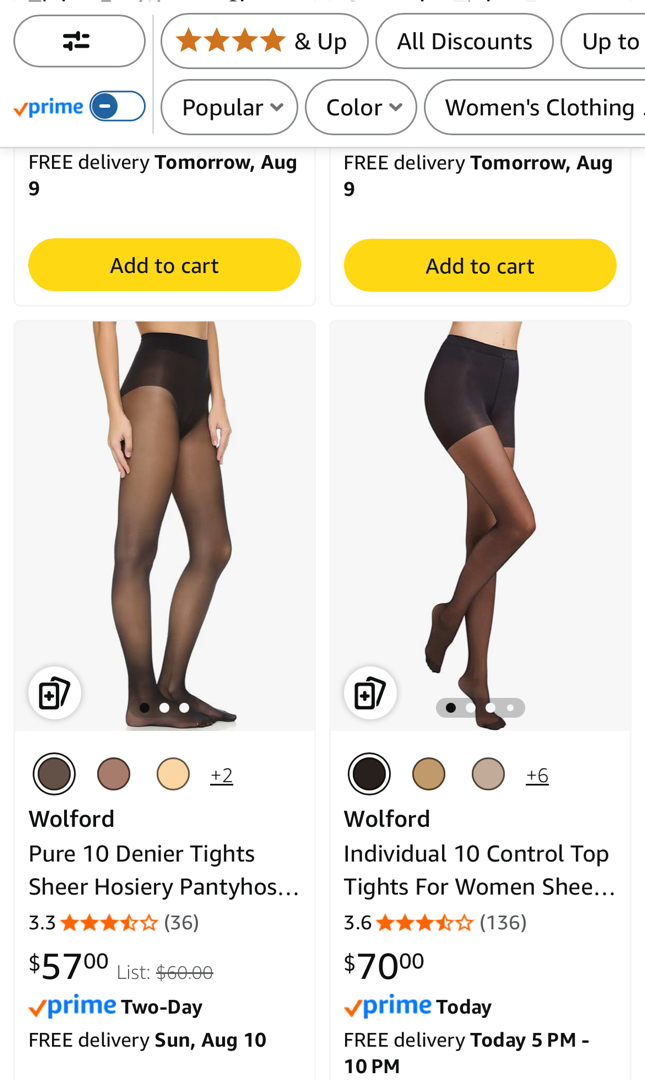
Task: Add the right item to cart
Action: point(480,266)
